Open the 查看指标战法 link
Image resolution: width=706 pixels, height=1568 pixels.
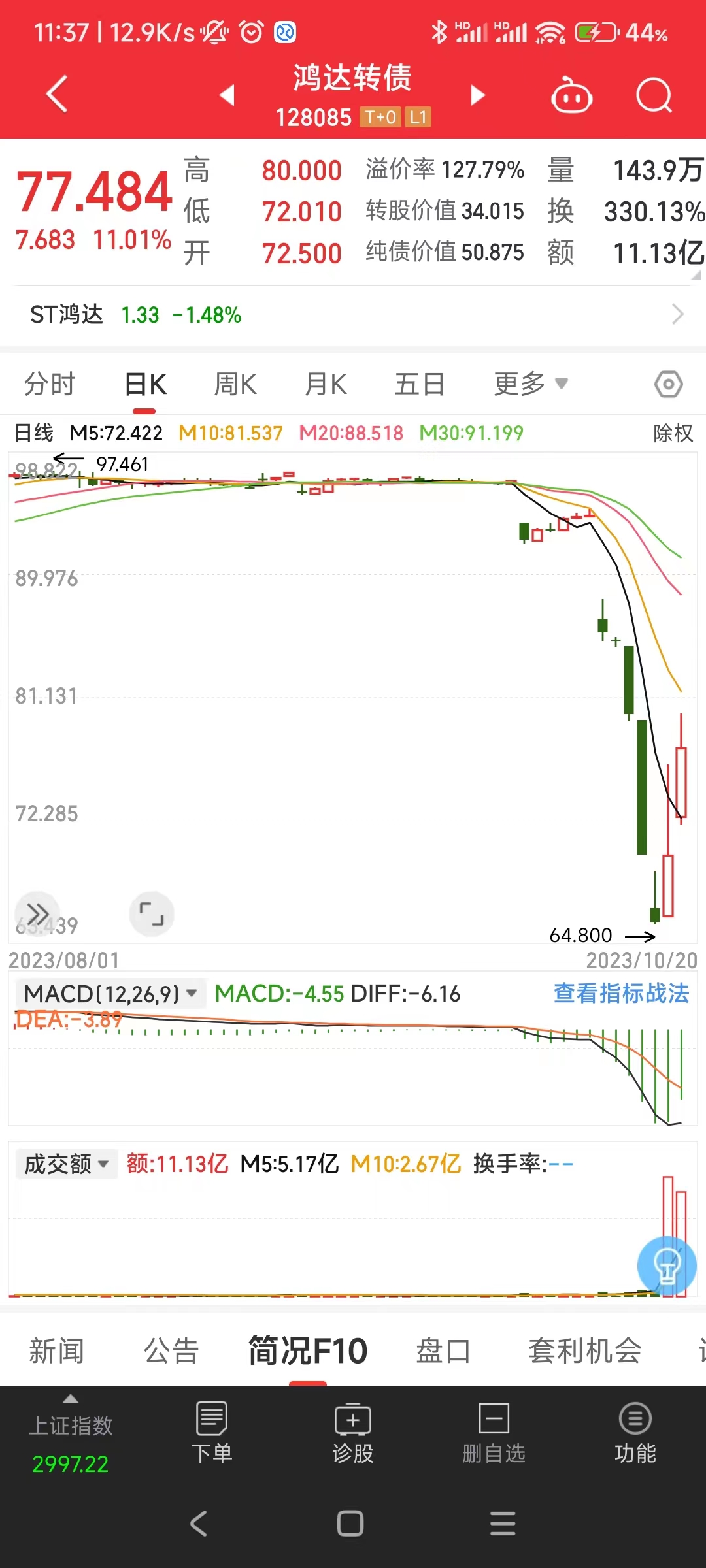point(621,994)
